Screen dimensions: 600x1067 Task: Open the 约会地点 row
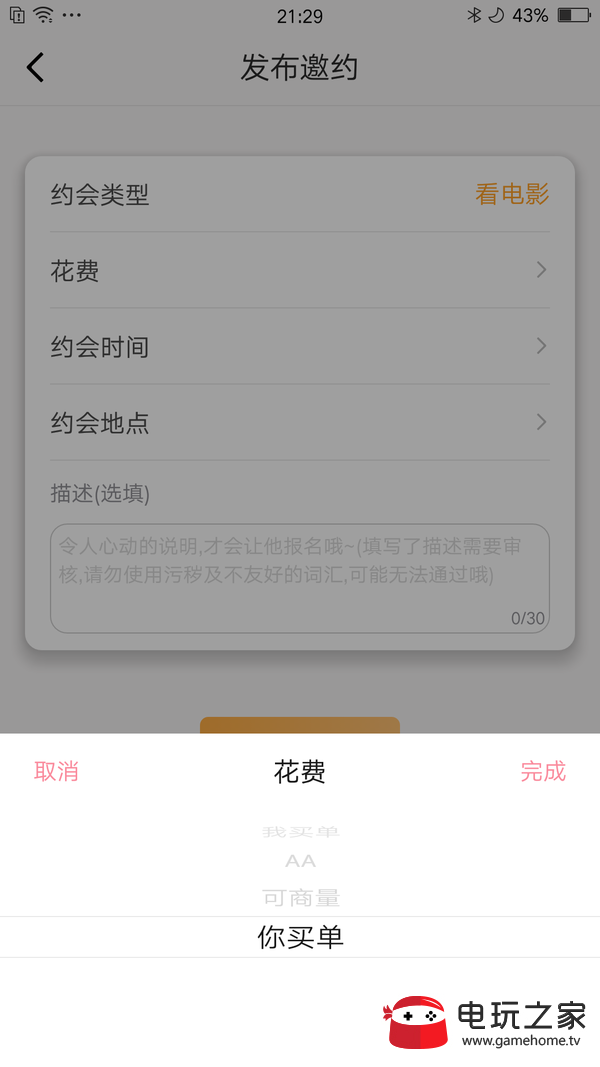[x=300, y=423]
